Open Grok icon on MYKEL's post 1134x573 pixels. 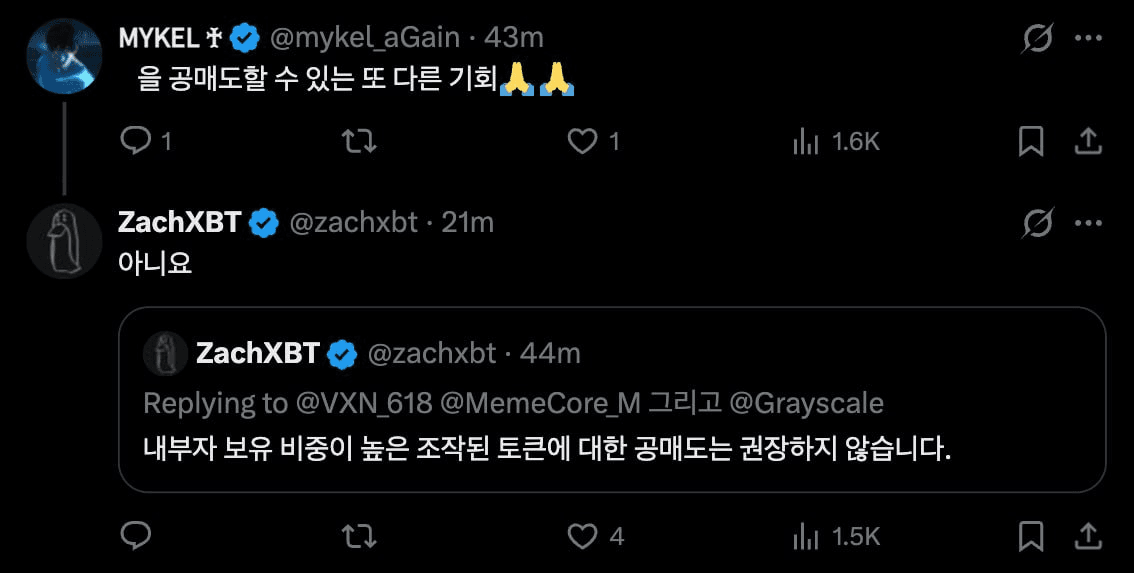(x=1038, y=39)
